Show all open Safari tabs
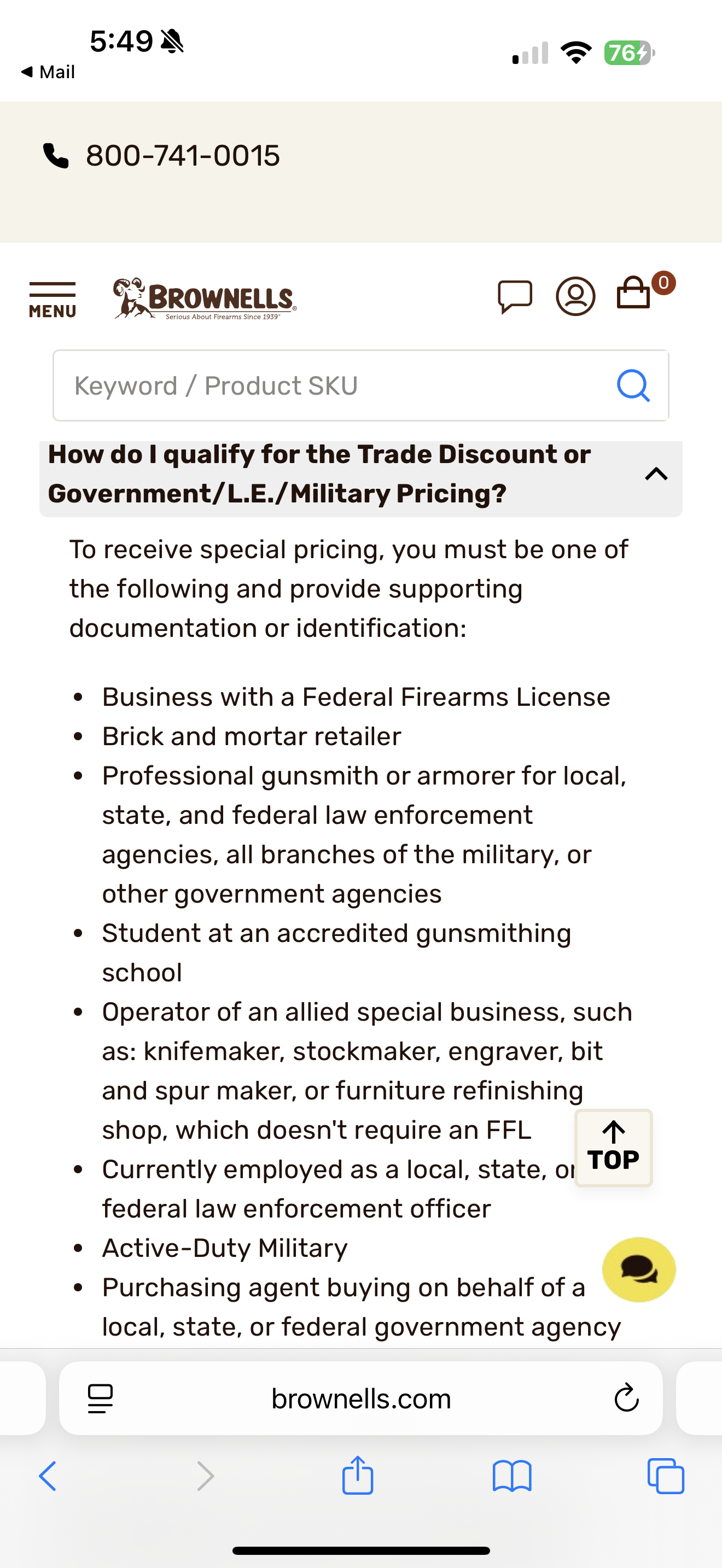 click(665, 1476)
